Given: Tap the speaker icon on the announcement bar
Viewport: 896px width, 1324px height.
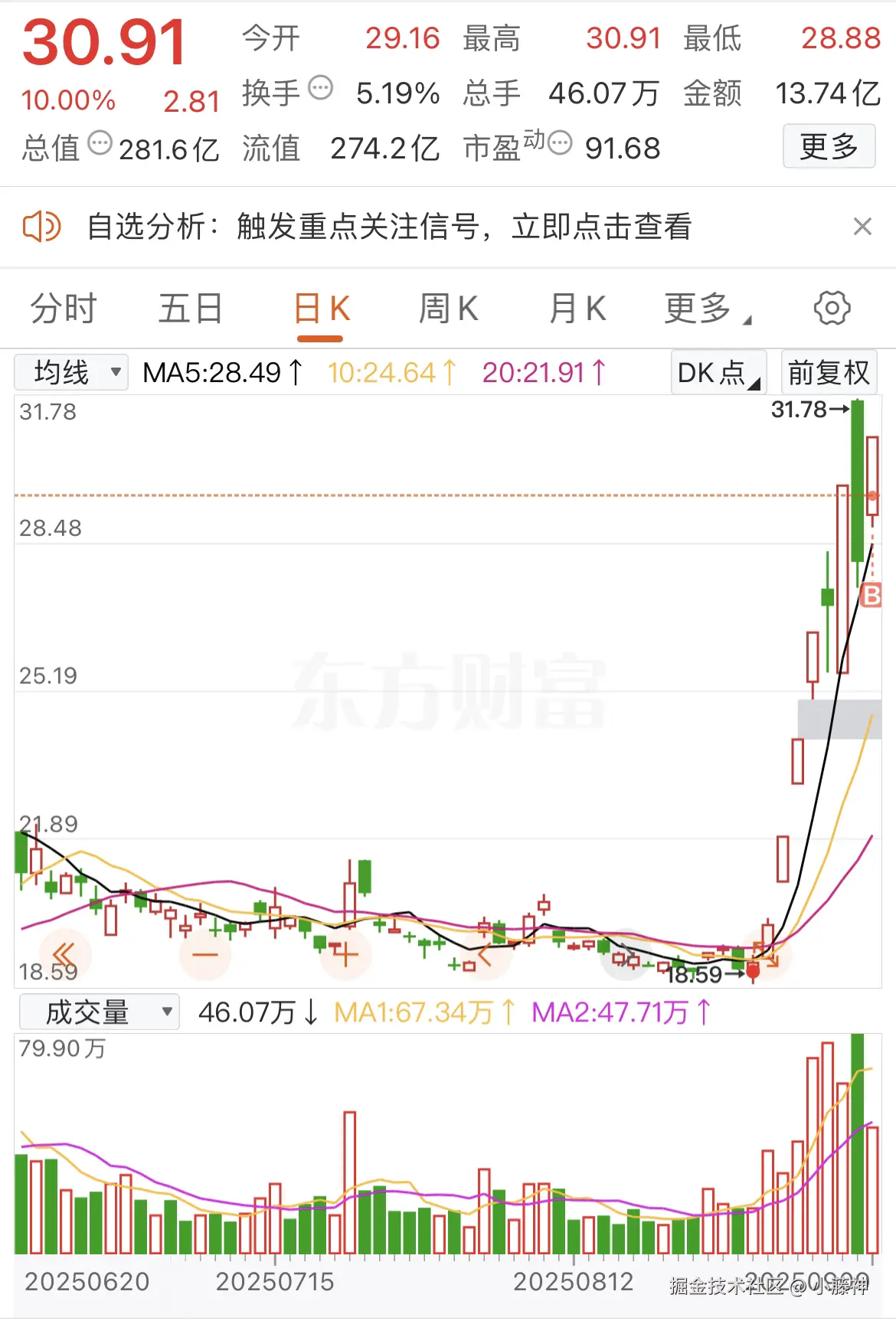Looking at the screenshot, I should click(x=42, y=227).
